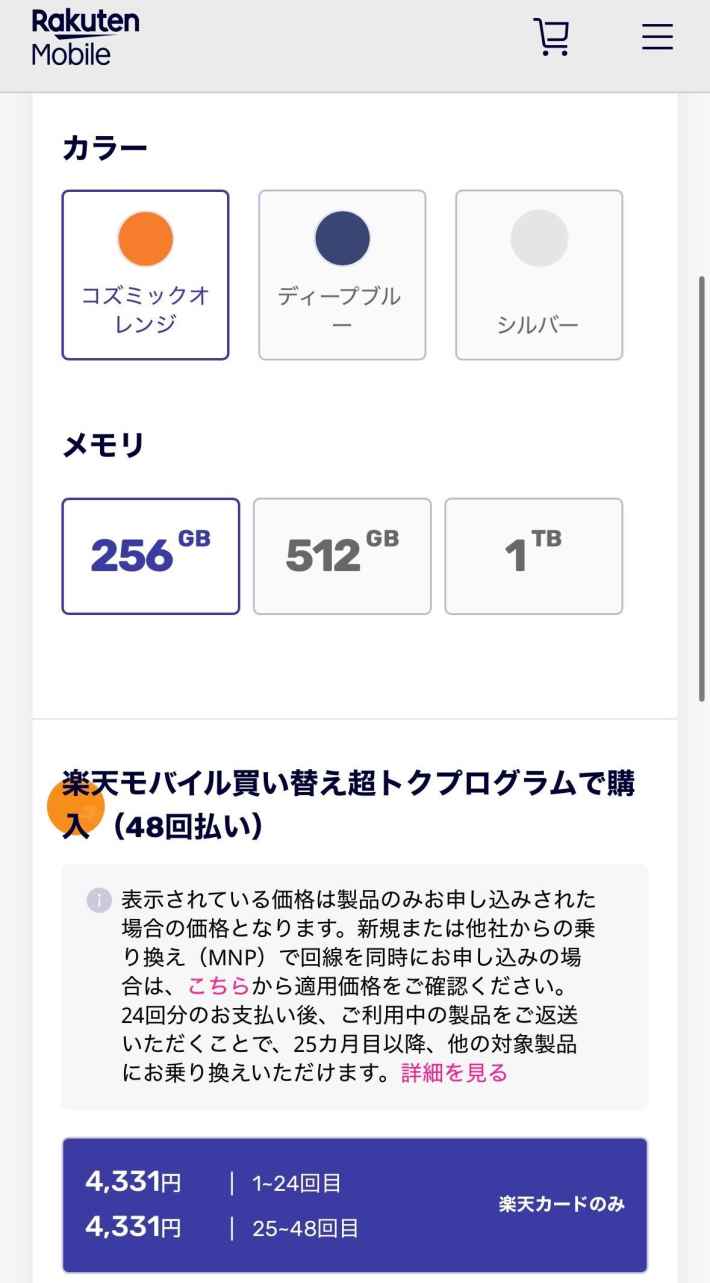
Task: Pick the シルバー color option
Action: click(x=539, y=275)
